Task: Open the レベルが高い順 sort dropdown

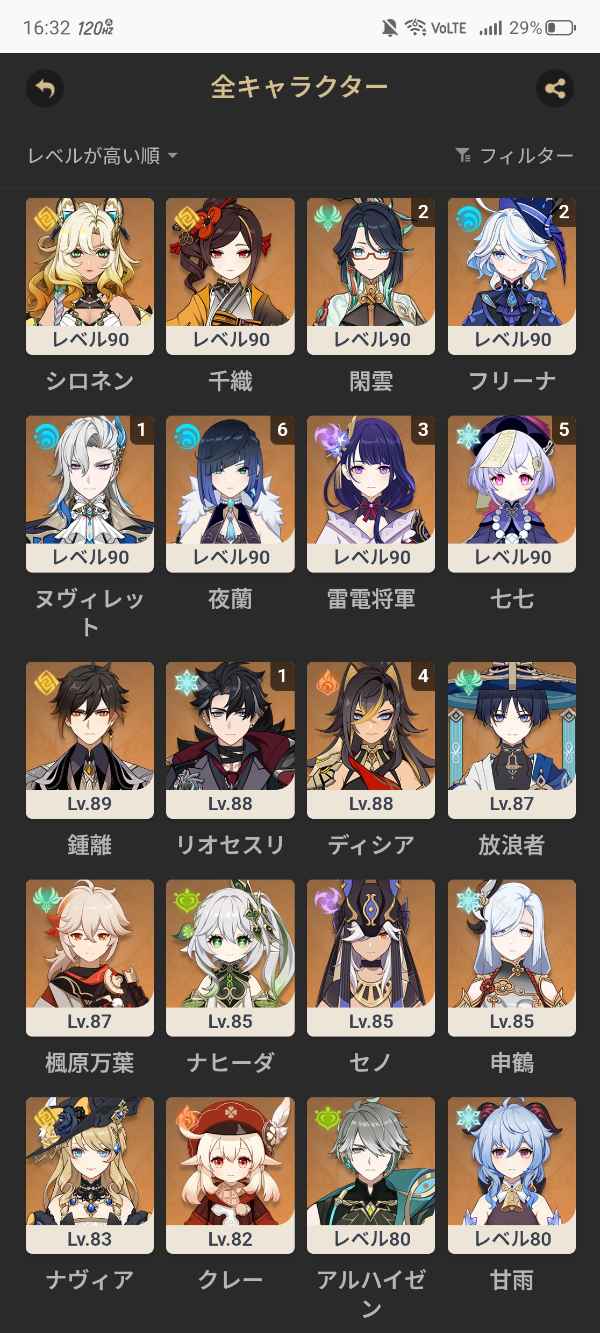Action: (103, 156)
